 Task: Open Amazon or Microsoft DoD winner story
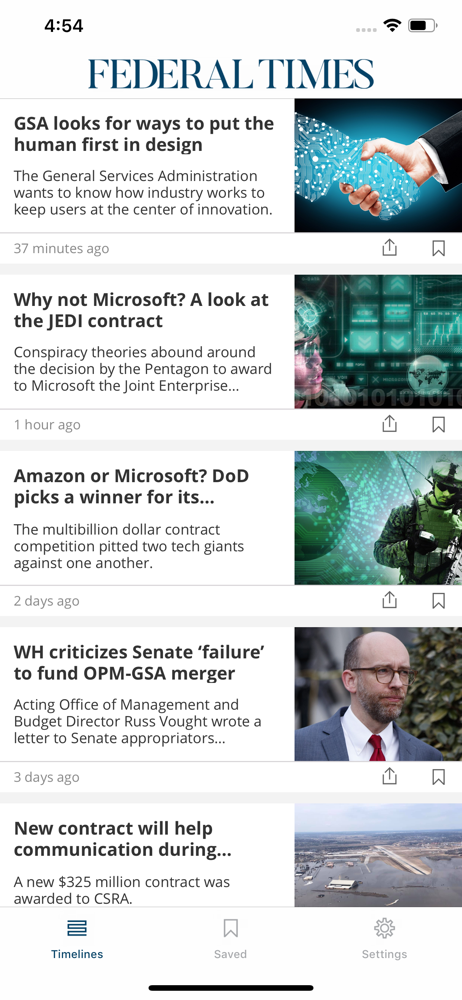(x=231, y=518)
